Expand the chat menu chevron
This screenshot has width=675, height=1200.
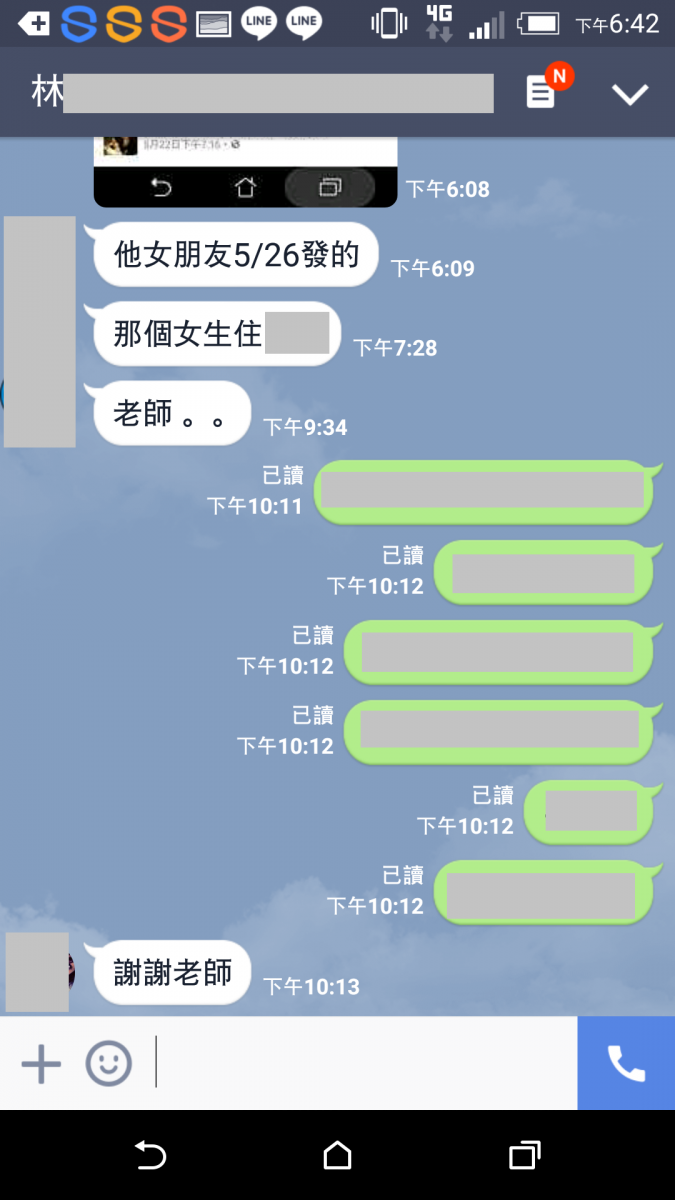630,94
